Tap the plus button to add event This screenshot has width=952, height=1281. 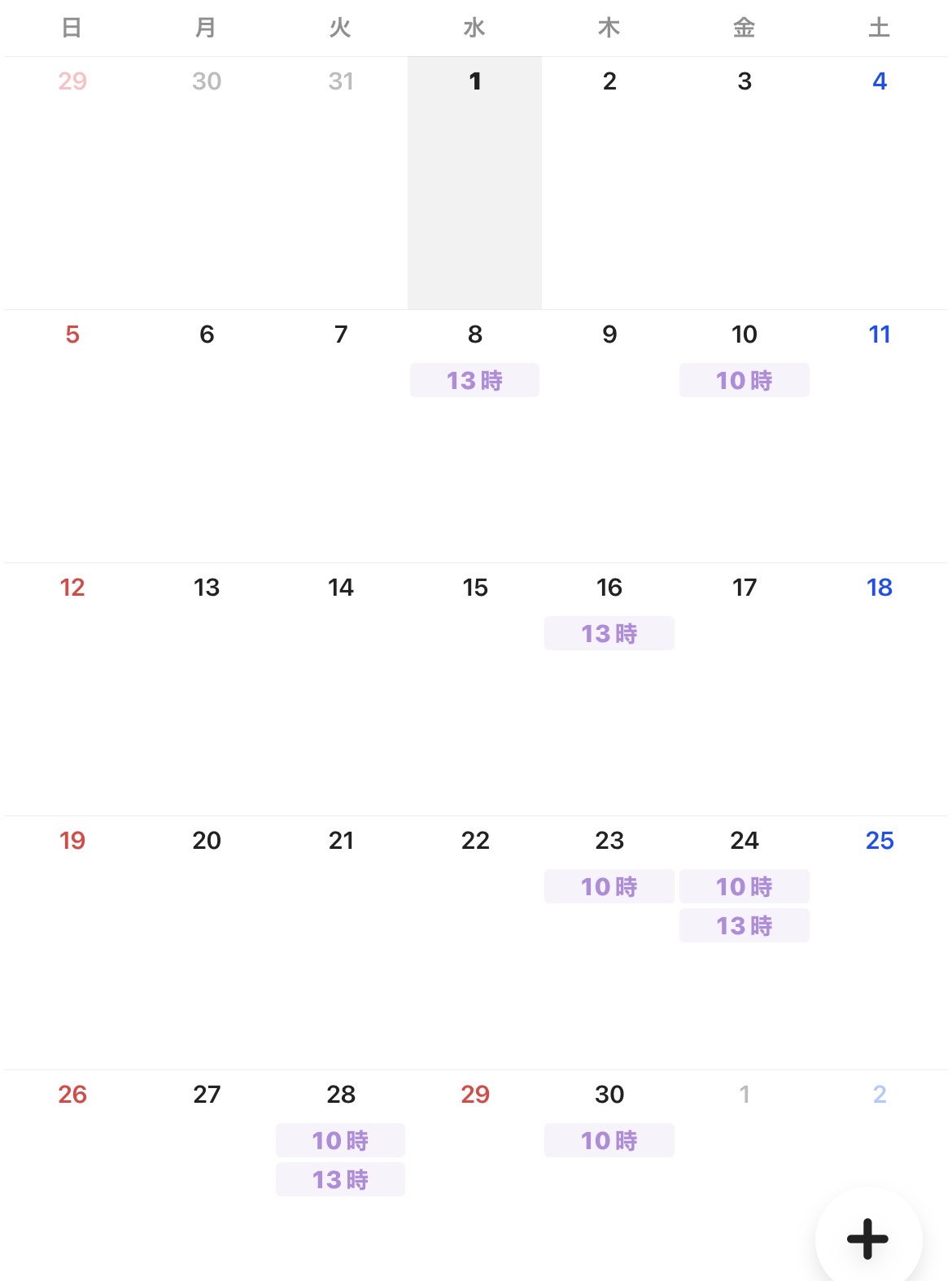[x=867, y=1239]
